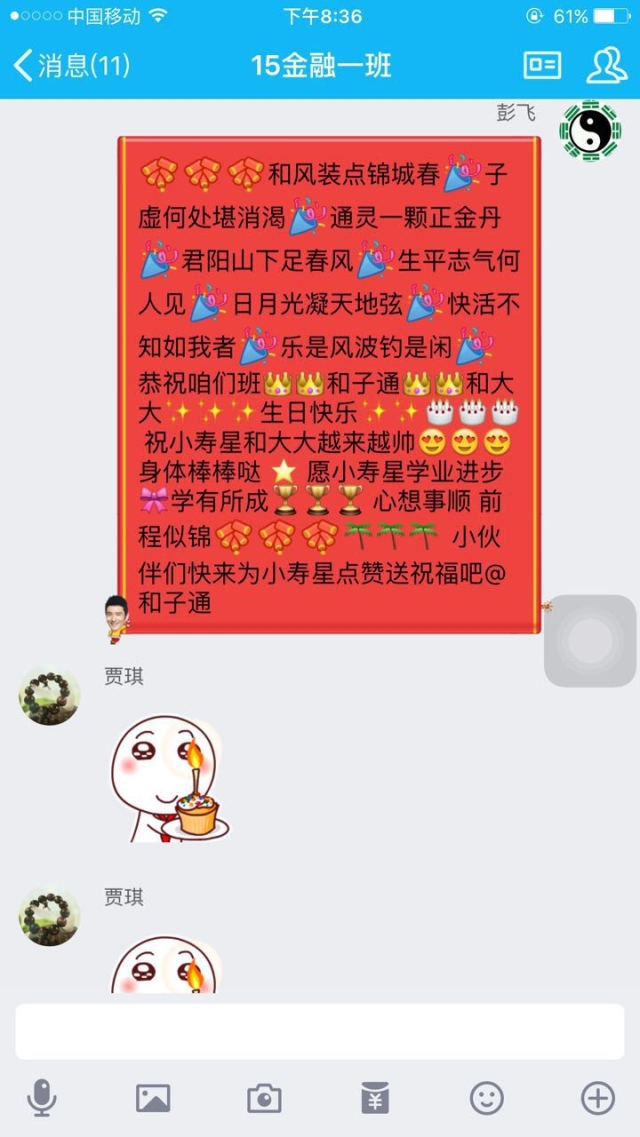Open the photo gallery picker icon
Viewport: 640px width, 1137px height.
pos(153,1098)
